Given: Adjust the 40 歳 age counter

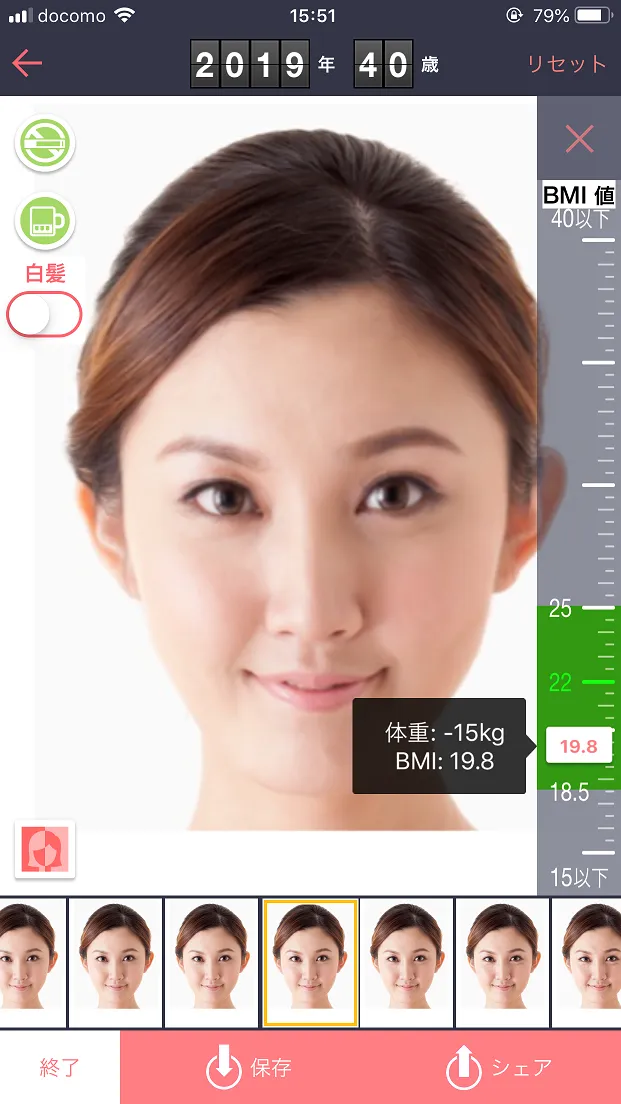Looking at the screenshot, I should [x=383, y=65].
